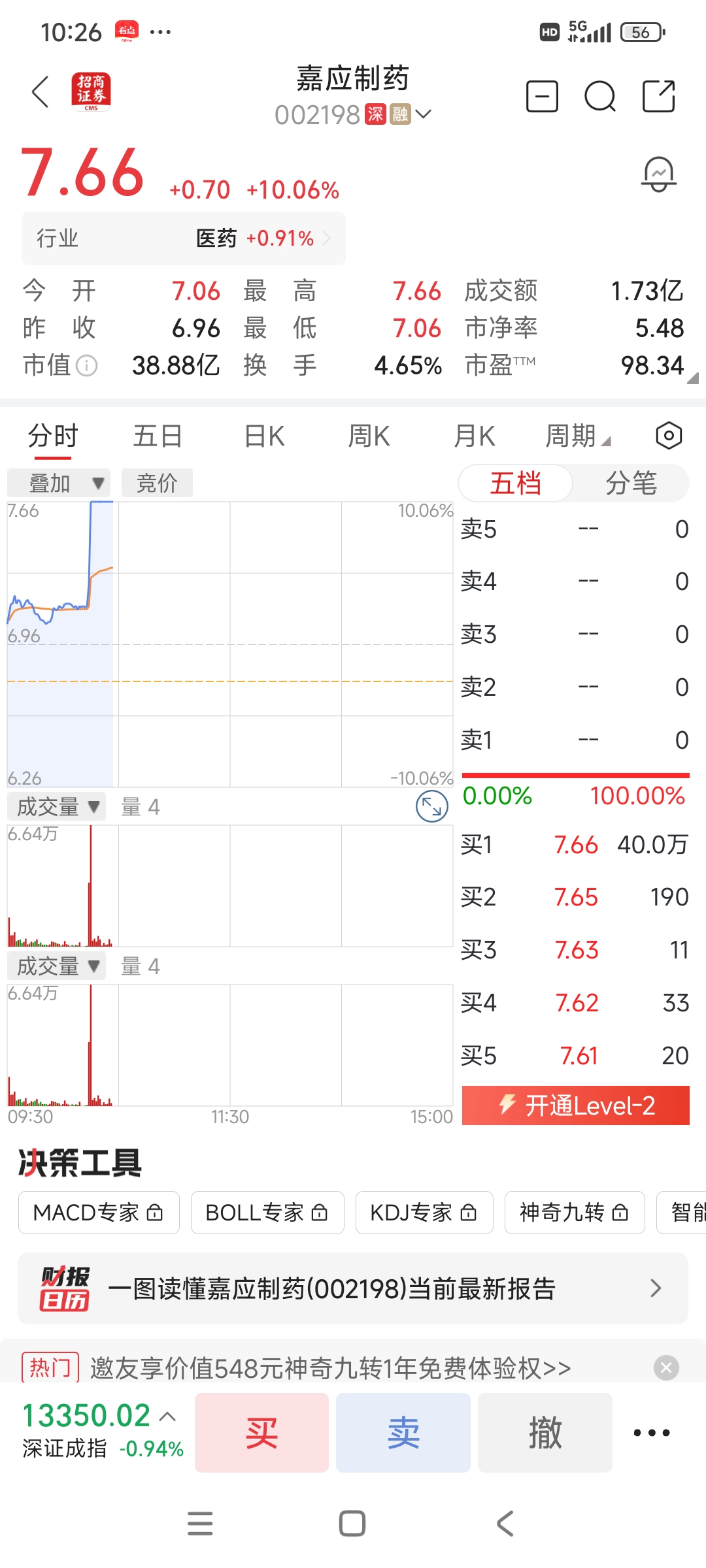The width and height of the screenshot is (706, 1568).
Task: Open the price alert bell
Action: [x=658, y=174]
